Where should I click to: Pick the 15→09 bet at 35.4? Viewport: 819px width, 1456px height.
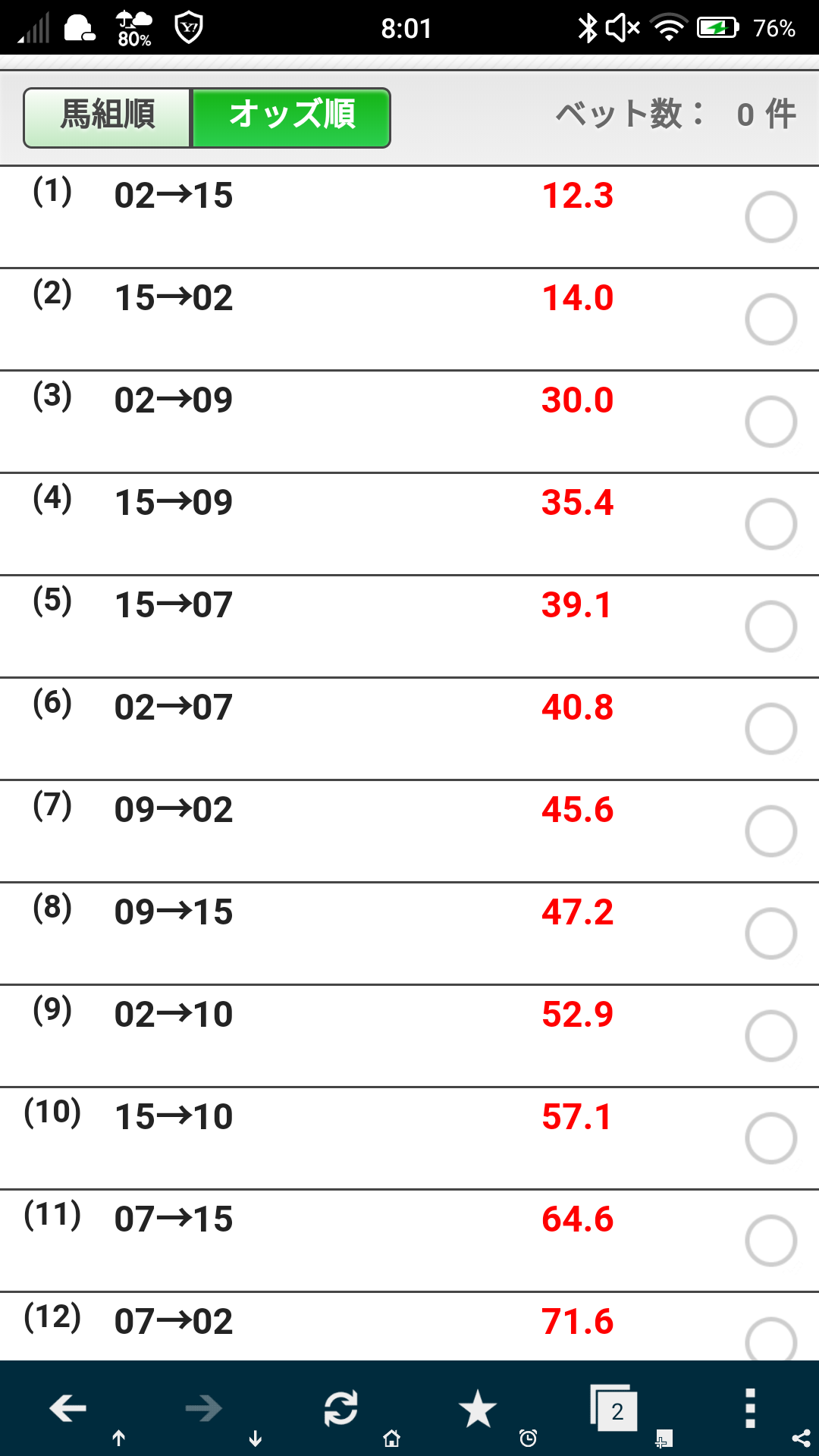point(770,525)
